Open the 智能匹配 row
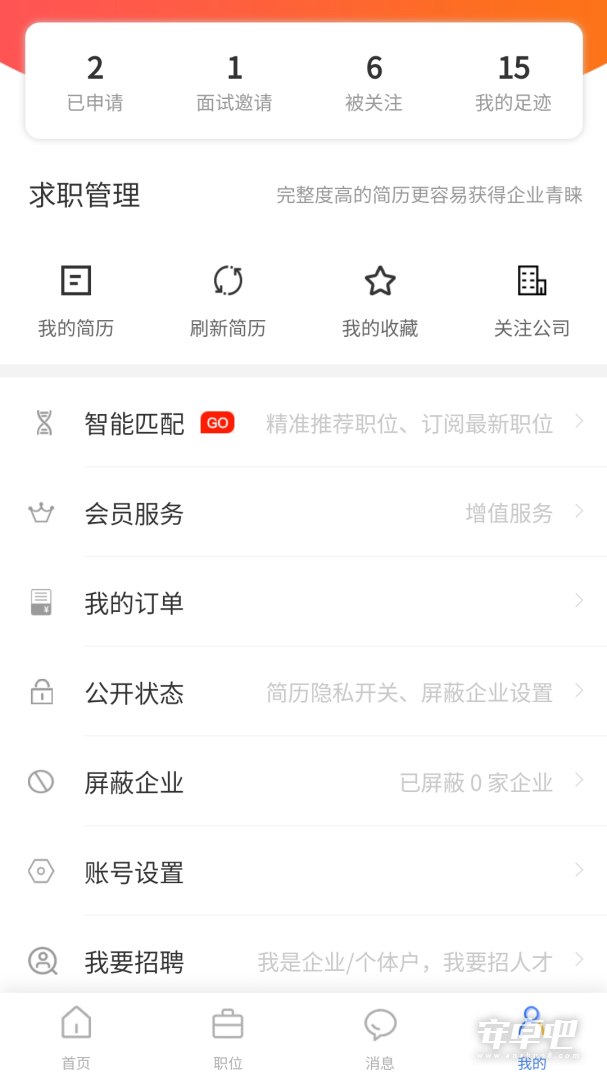 [x=303, y=422]
